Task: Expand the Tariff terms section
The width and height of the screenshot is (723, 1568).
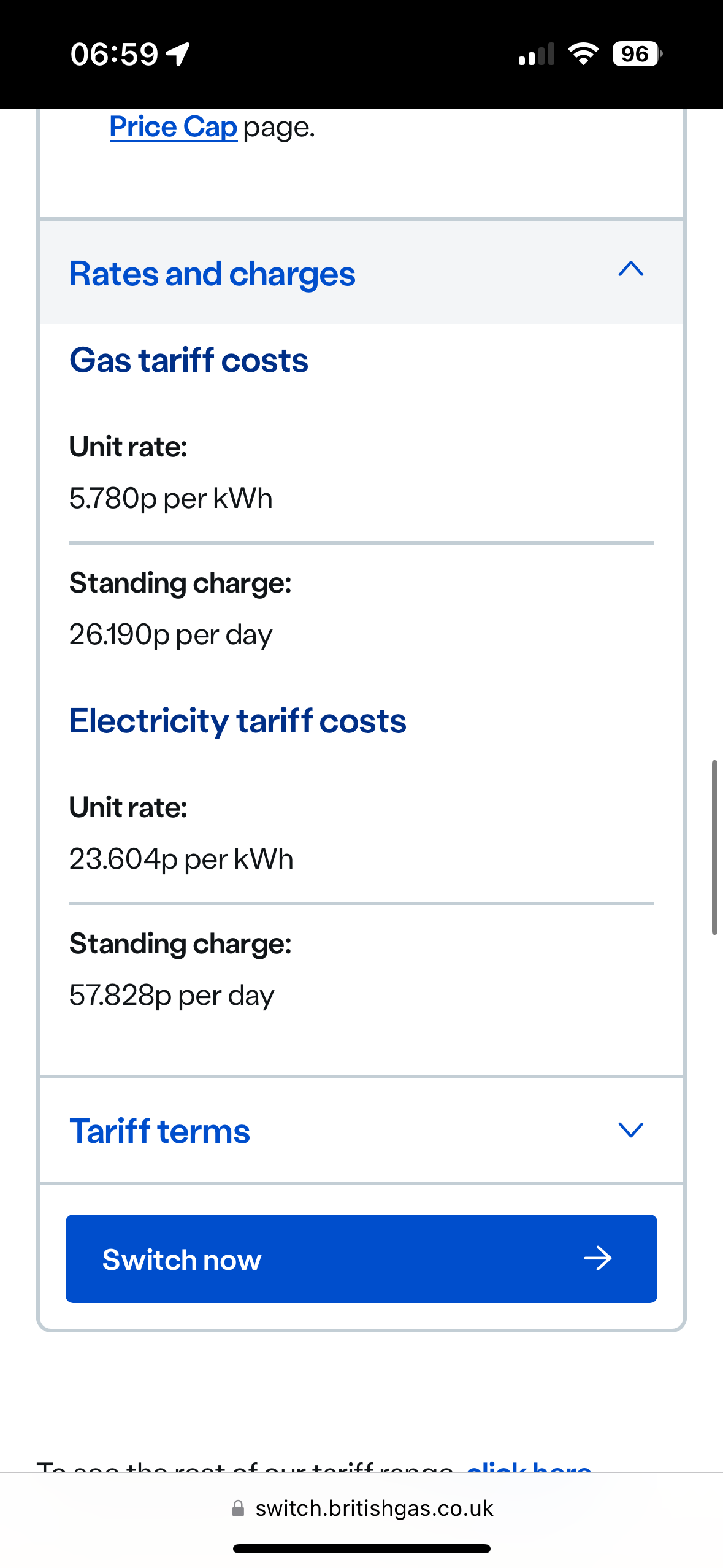Action: tap(361, 1130)
